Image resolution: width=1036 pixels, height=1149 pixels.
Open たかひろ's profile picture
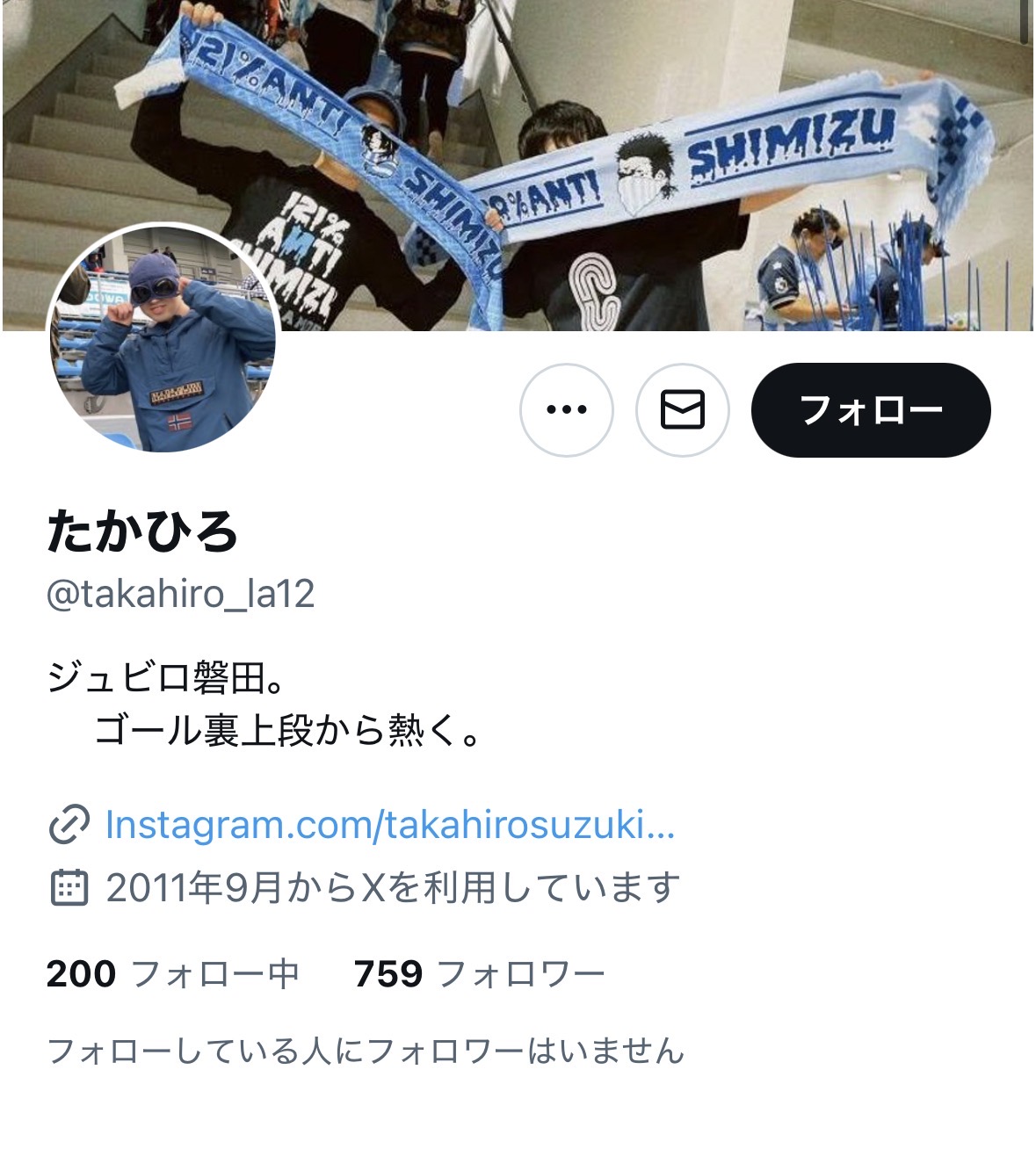tap(163, 340)
